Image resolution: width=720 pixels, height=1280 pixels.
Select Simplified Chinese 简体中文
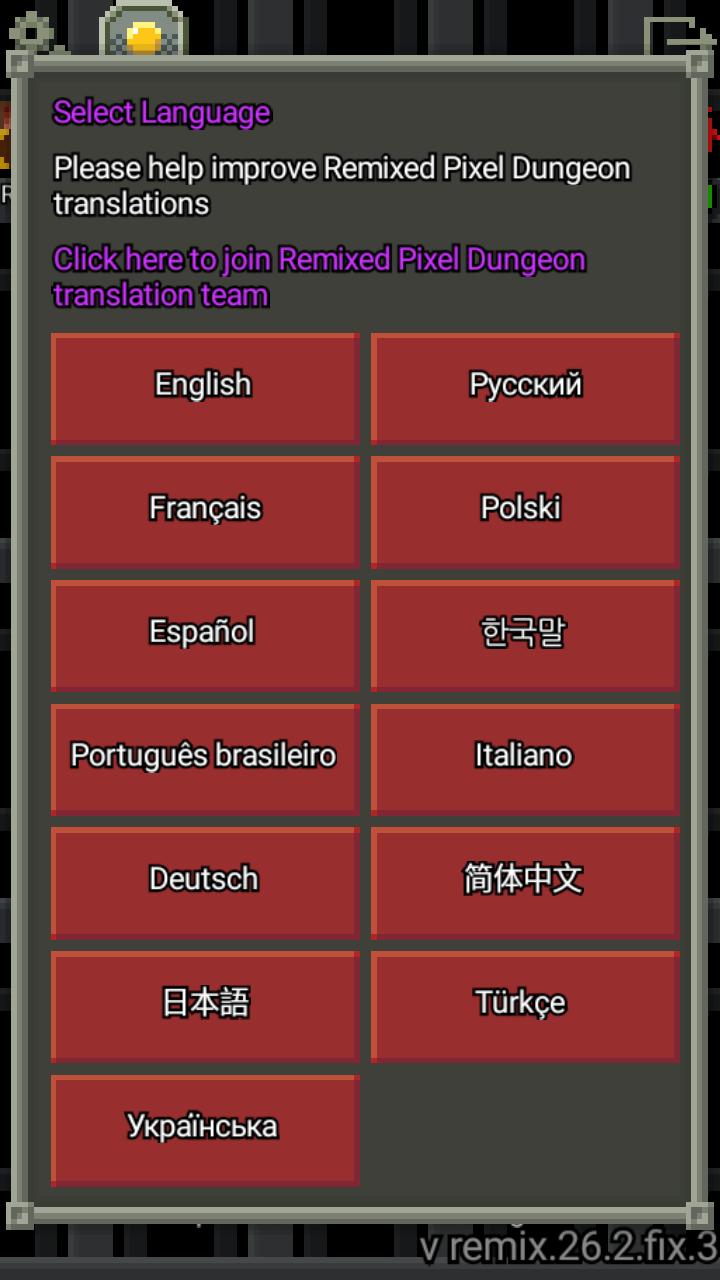pos(524,881)
